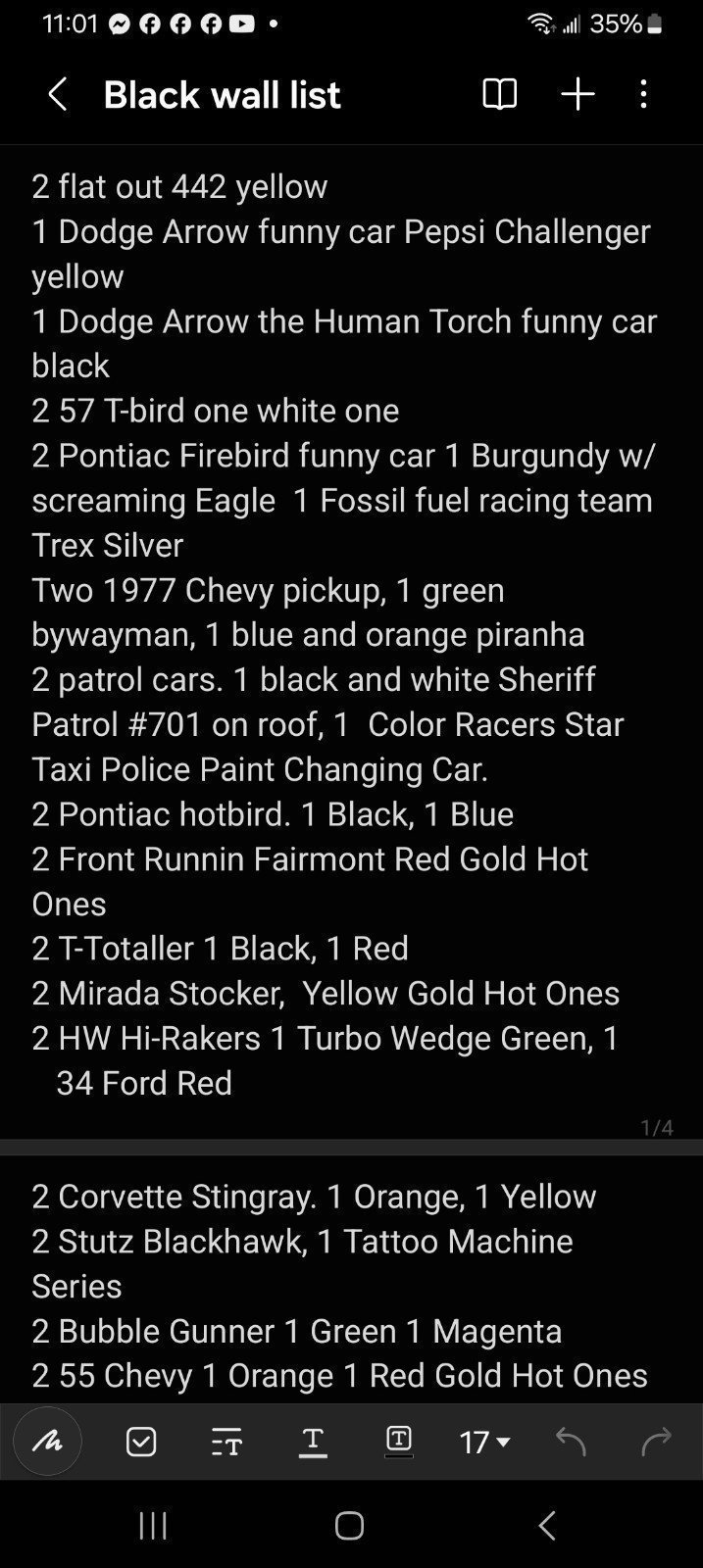The image size is (703, 1568).
Task: Undo the last edit
Action: click(x=571, y=1441)
